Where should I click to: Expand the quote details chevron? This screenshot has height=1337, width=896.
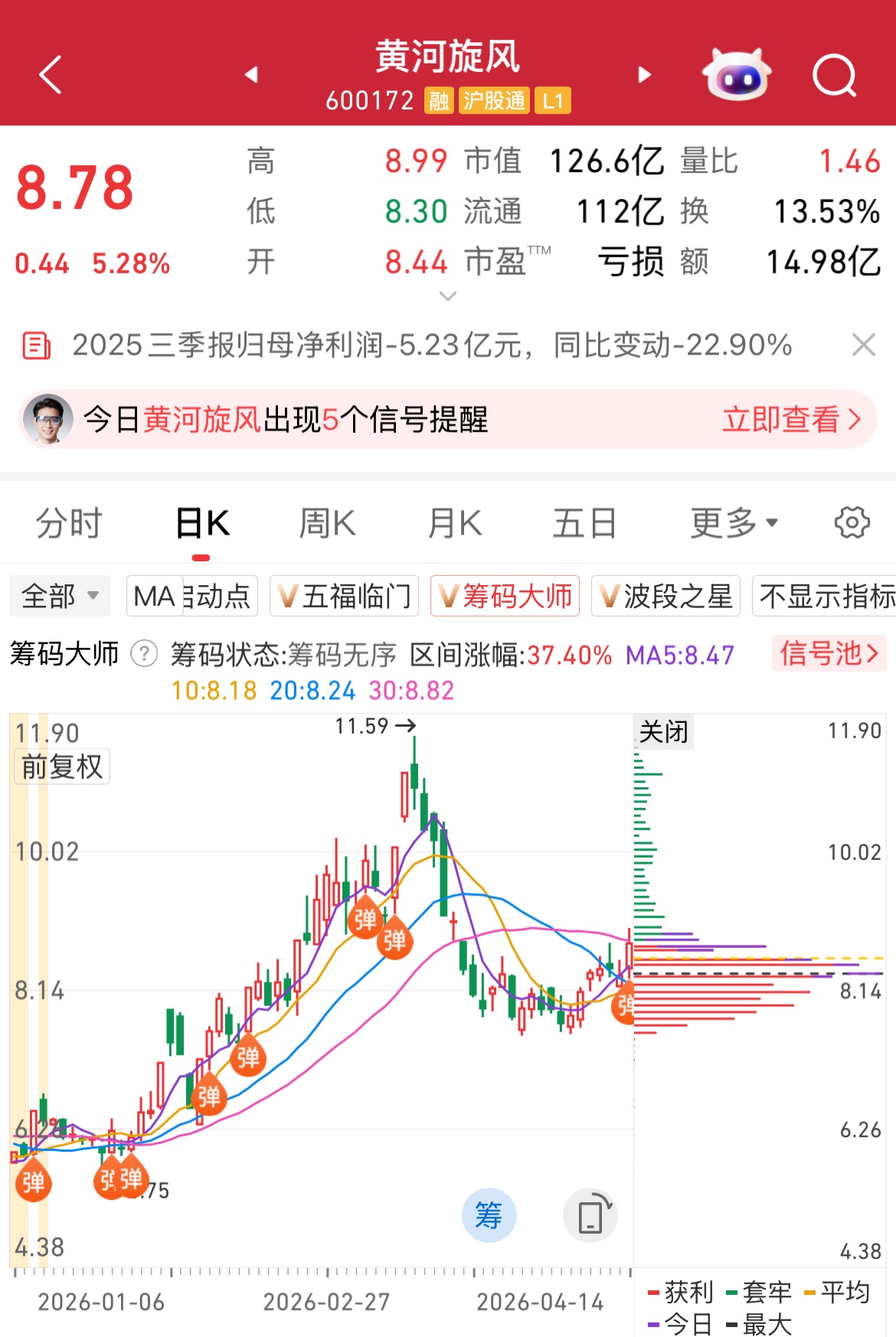click(x=448, y=296)
